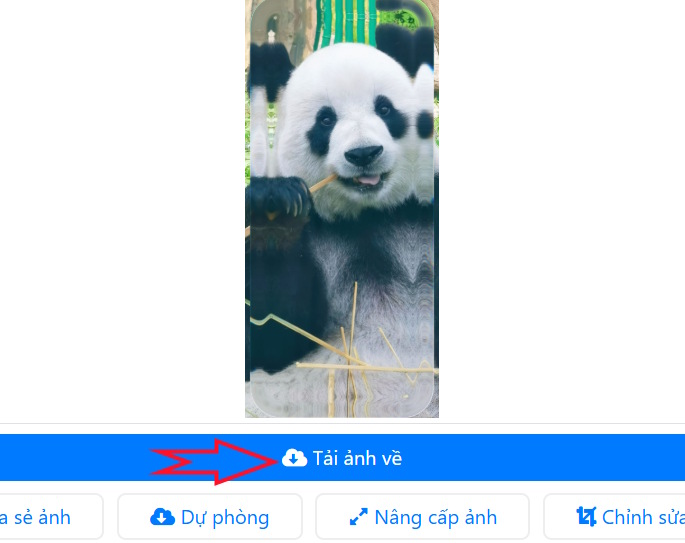The width and height of the screenshot is (685, 543).
Task: Tap the Tải ảnh về download button
Action: click(x=343, y=458)
